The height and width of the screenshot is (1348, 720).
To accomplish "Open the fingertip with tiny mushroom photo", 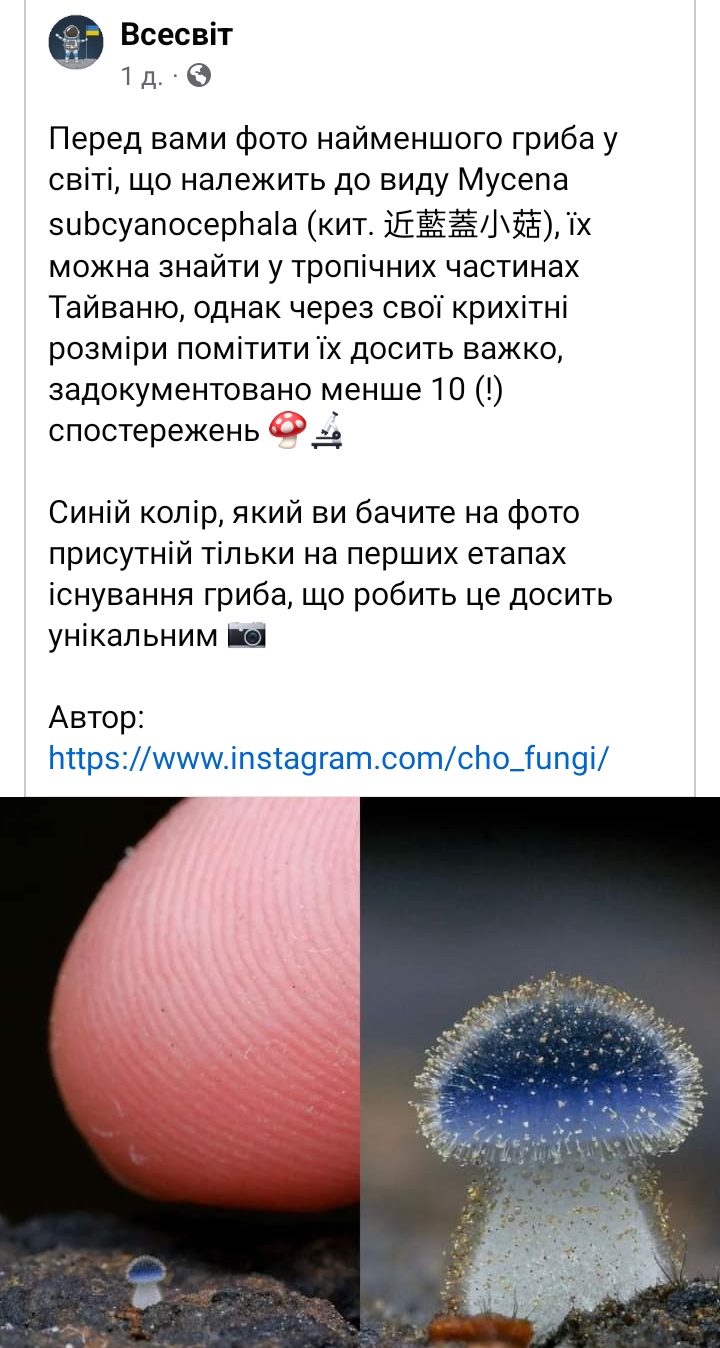I will pyautogui.click(x=179, y=1070).
